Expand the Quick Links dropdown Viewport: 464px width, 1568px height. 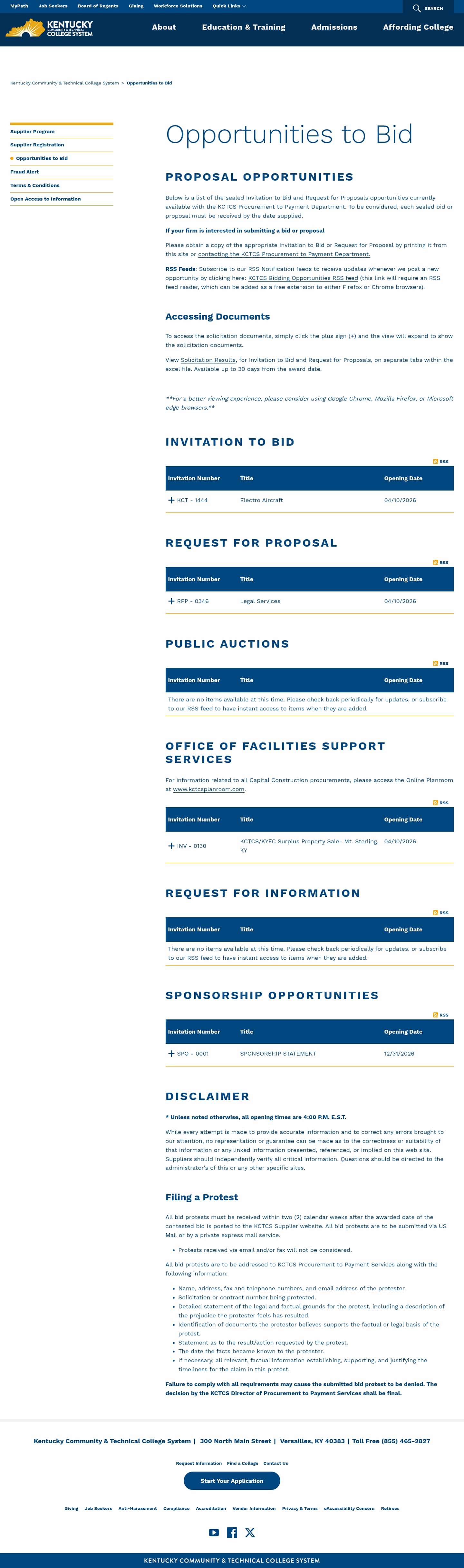pos(229,6)
